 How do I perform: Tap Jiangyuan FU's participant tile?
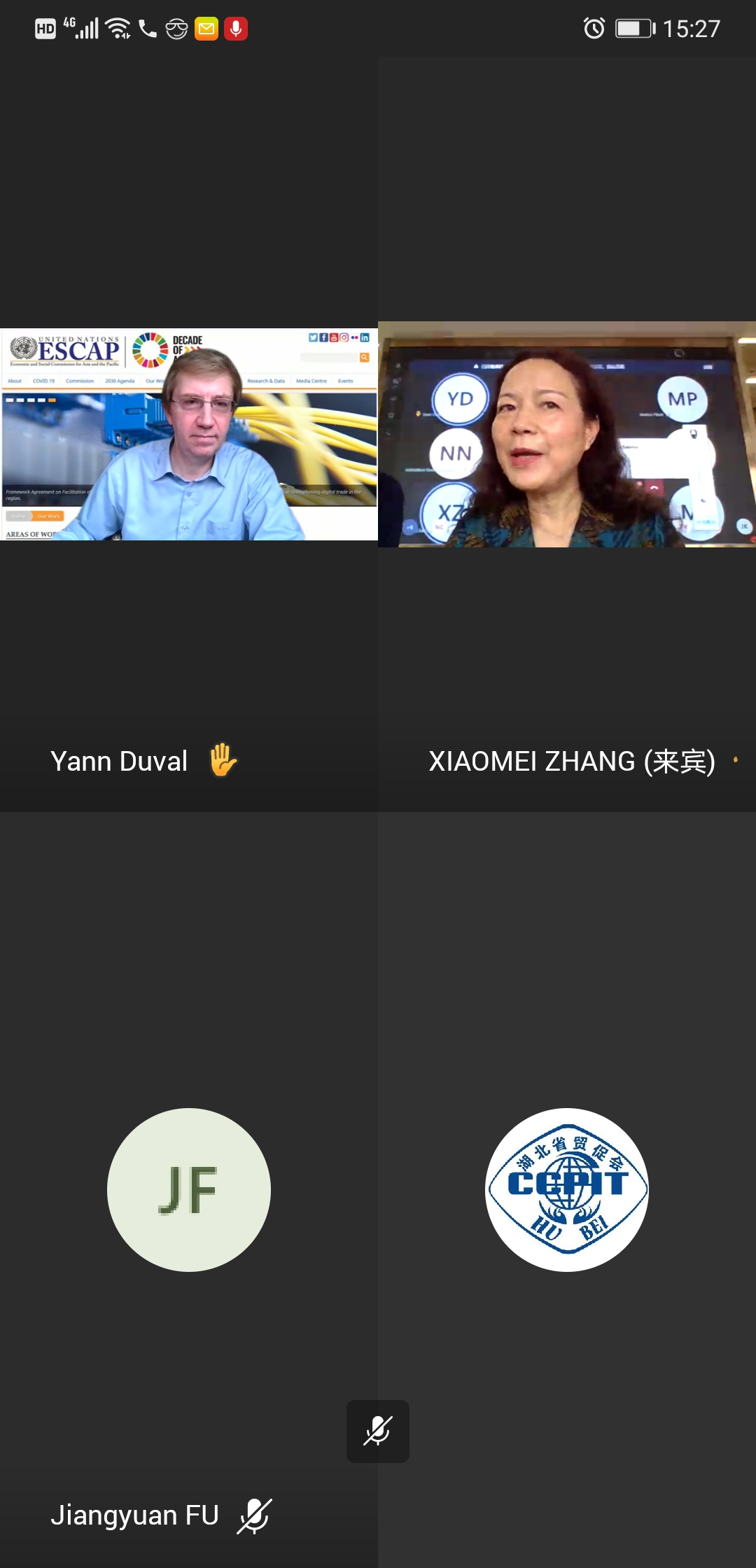click(x=188, y=1189)
